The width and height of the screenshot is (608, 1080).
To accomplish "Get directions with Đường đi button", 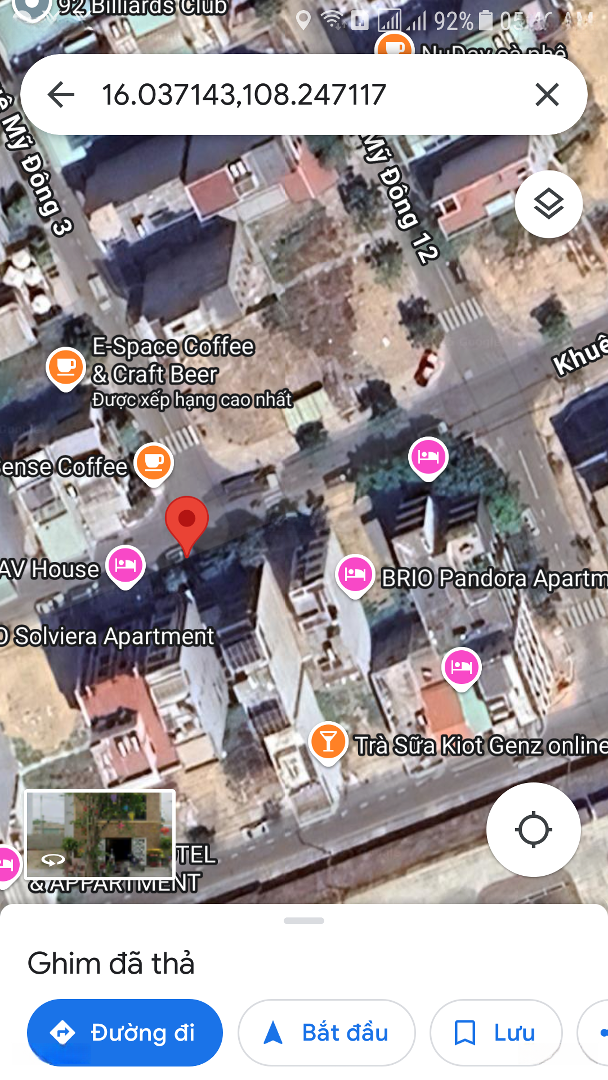I will point(125,1032).
